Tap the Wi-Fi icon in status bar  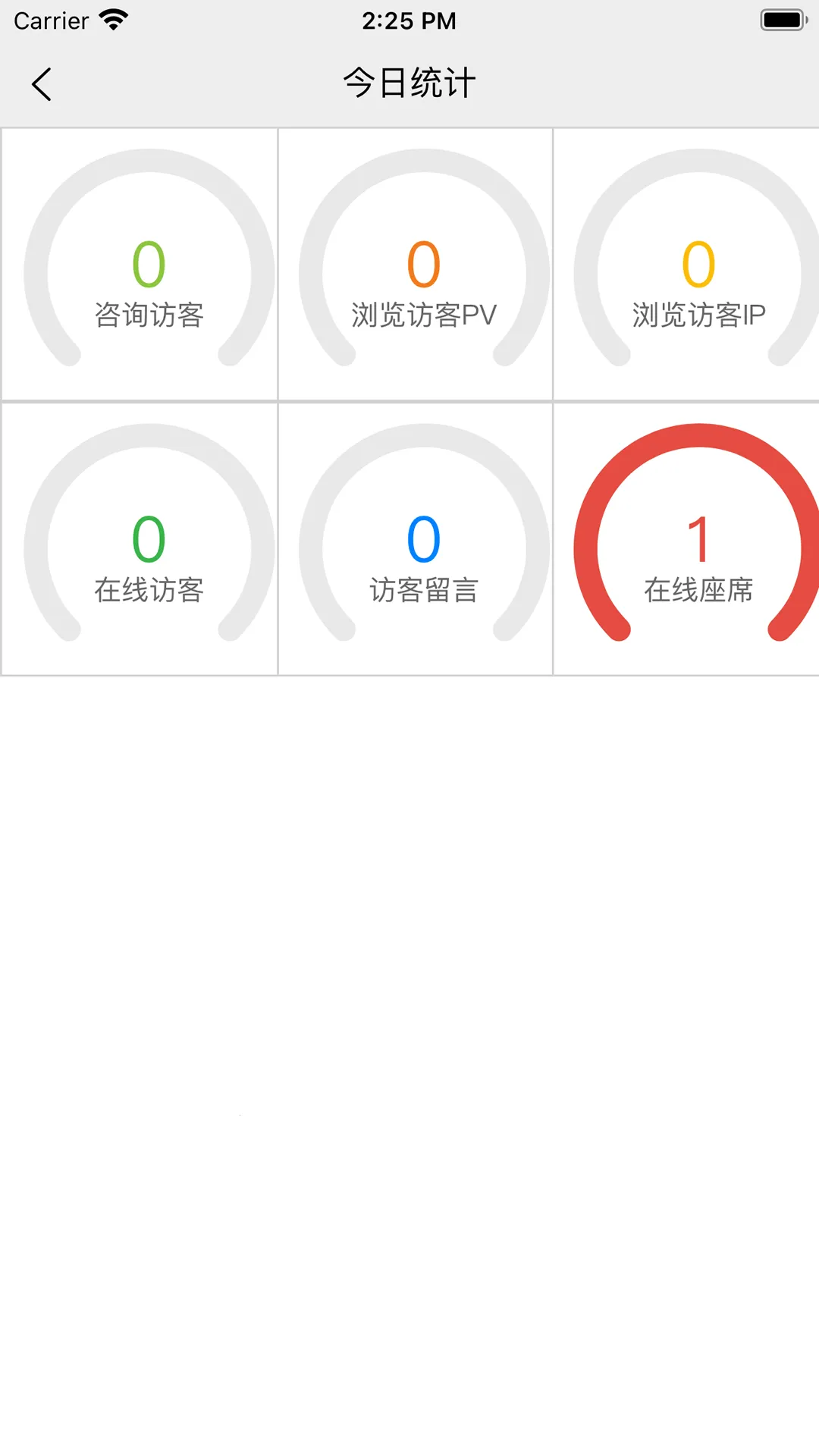tap(112, 19)
